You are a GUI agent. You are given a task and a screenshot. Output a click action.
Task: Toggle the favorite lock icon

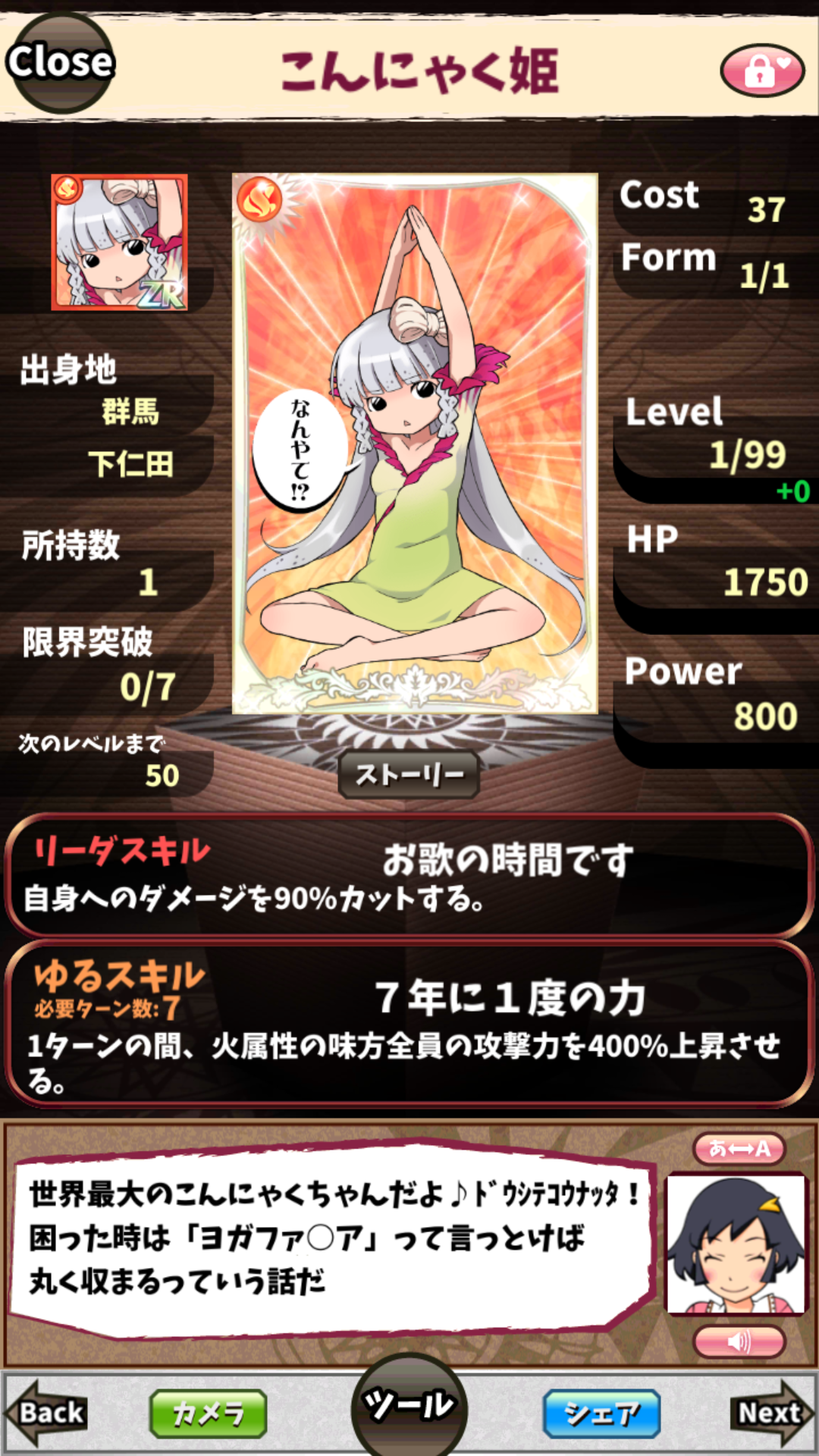(761, 71)
